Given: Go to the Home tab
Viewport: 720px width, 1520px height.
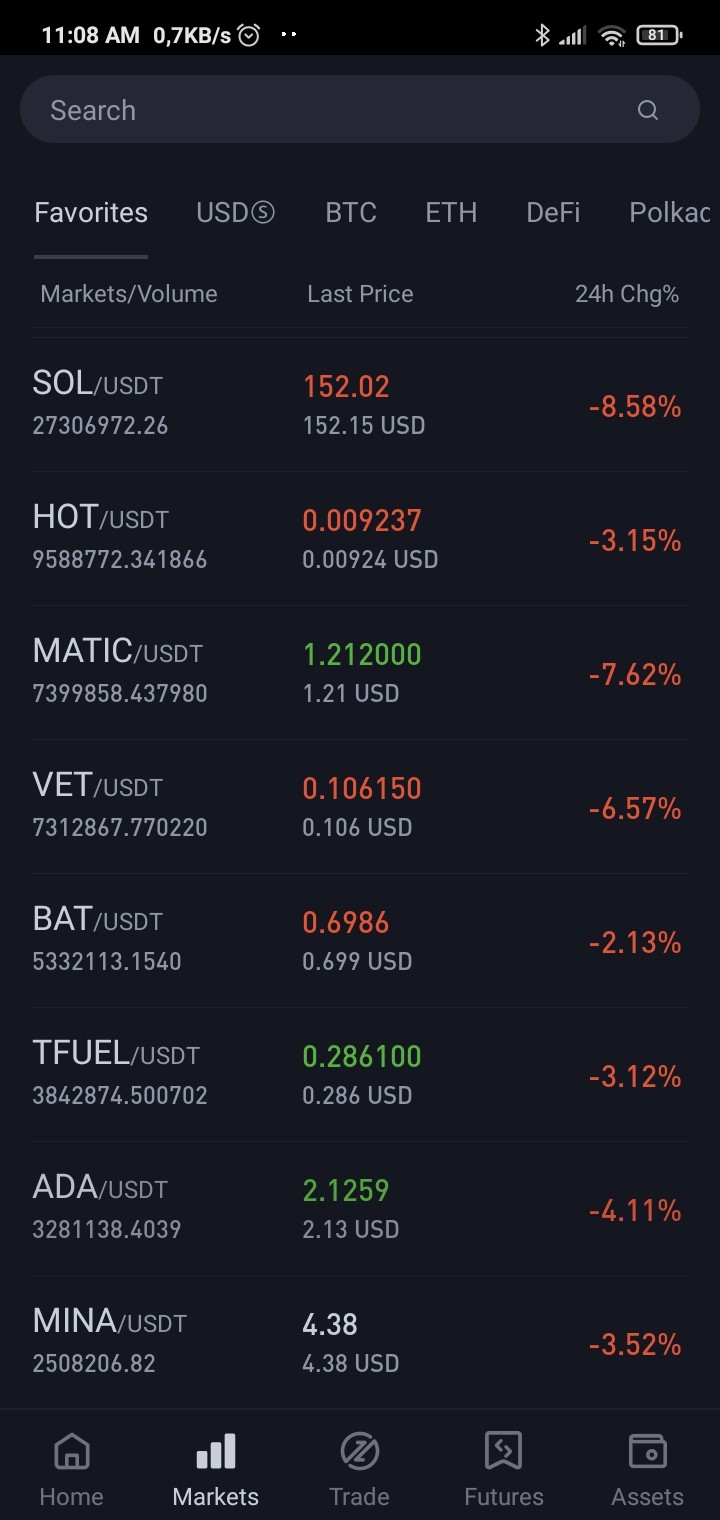Looking at the screenshot, I should pyautogui.click(x=72, y=1469).
